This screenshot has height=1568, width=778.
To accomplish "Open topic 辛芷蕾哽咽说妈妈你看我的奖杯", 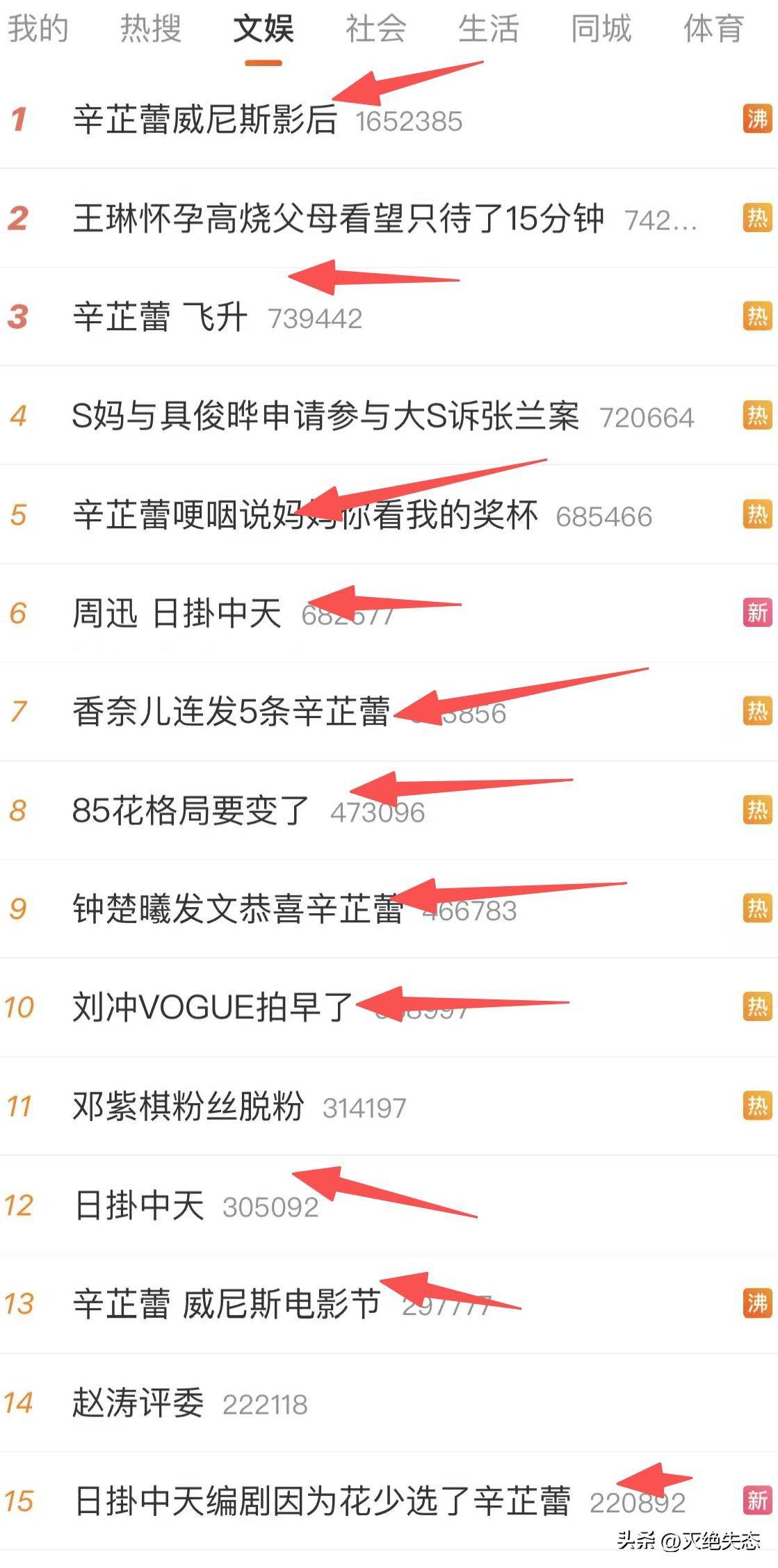I will click(x=305, y=516).
